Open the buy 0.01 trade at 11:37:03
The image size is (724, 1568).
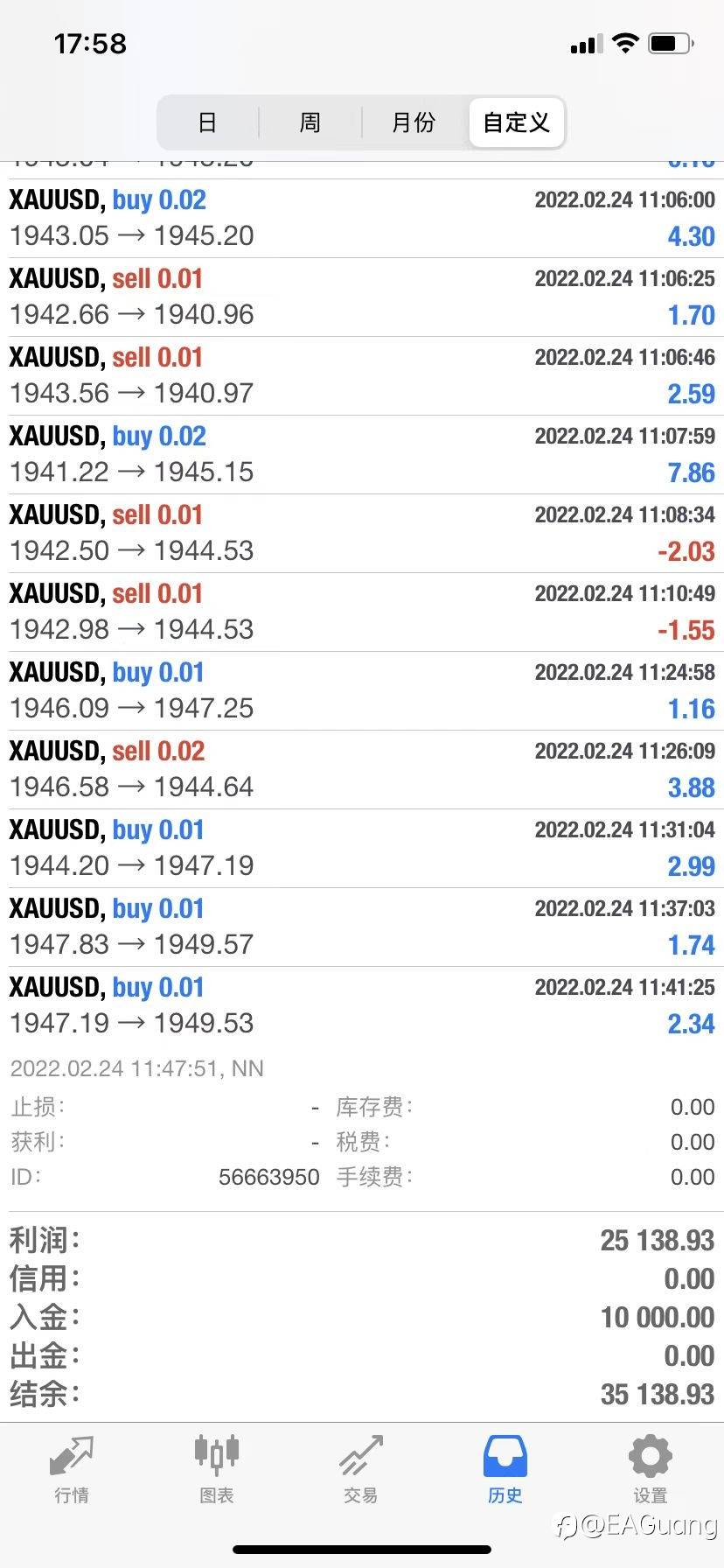pos(362,927)
